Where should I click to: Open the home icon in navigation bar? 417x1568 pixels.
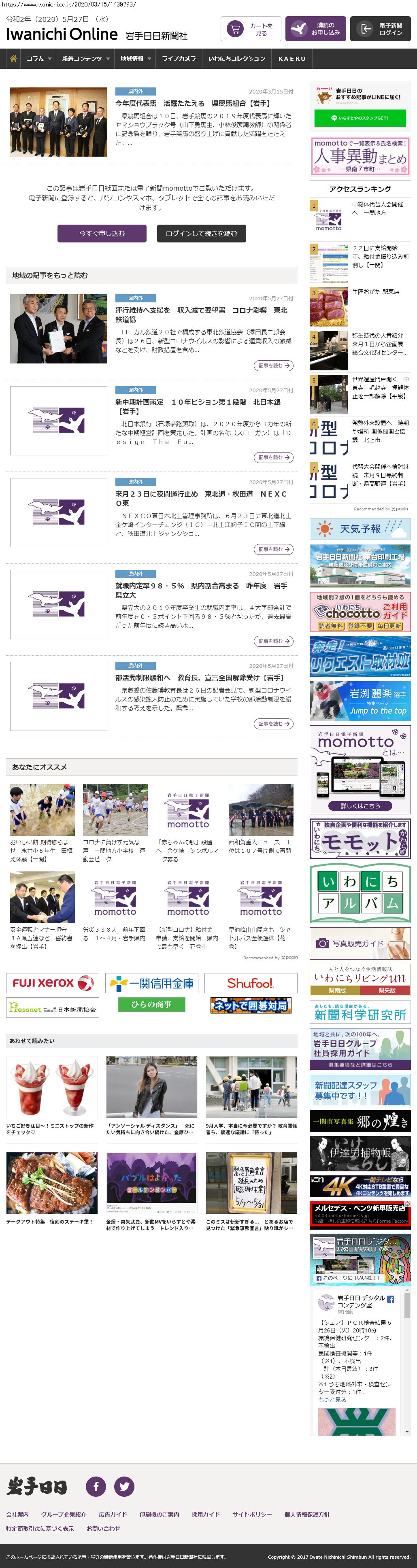[12, 58]
